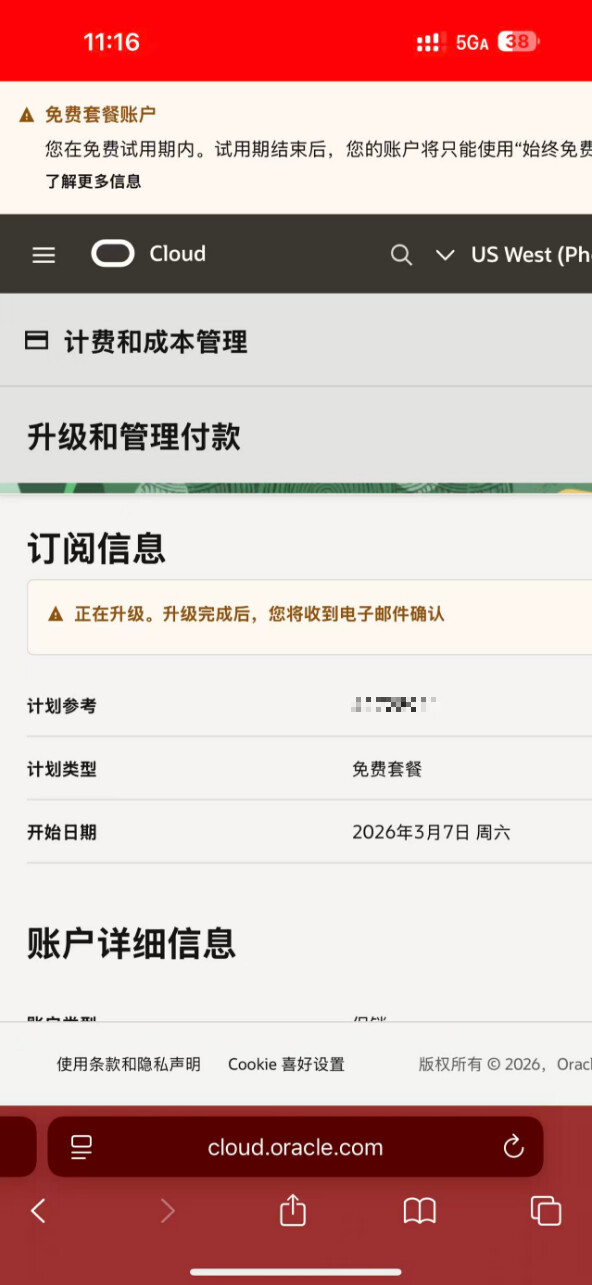The height and width of the screenshot is (1285, 592).
Task: Tap the Oracle Cloud home logo
Action: [149, 254]
